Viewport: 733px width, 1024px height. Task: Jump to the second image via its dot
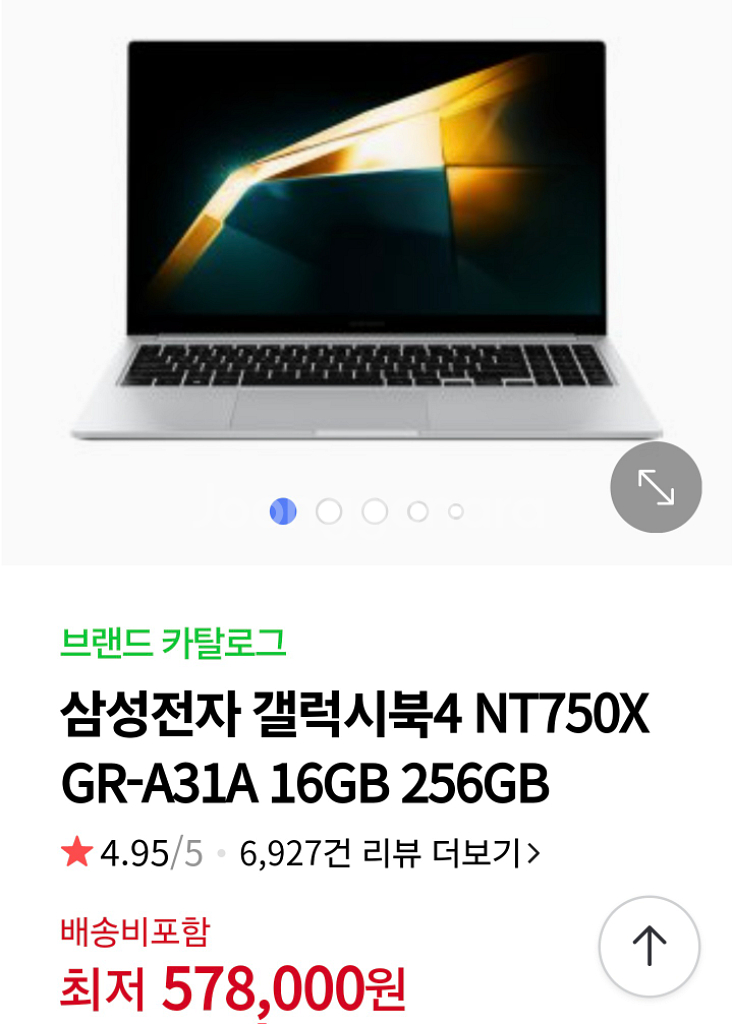pos(327,510)
